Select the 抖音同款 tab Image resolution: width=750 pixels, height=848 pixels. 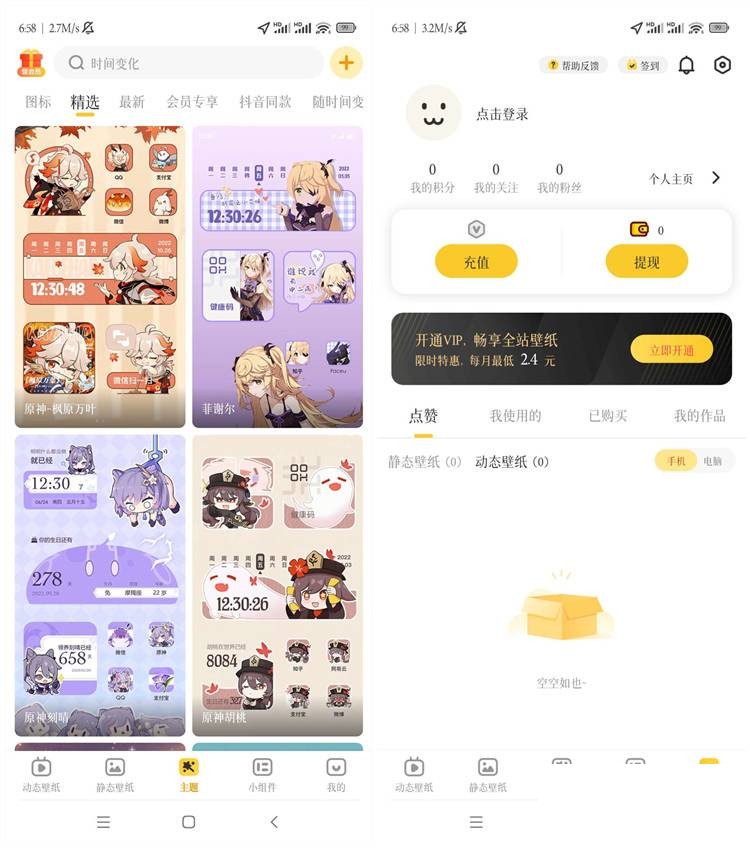265,102
